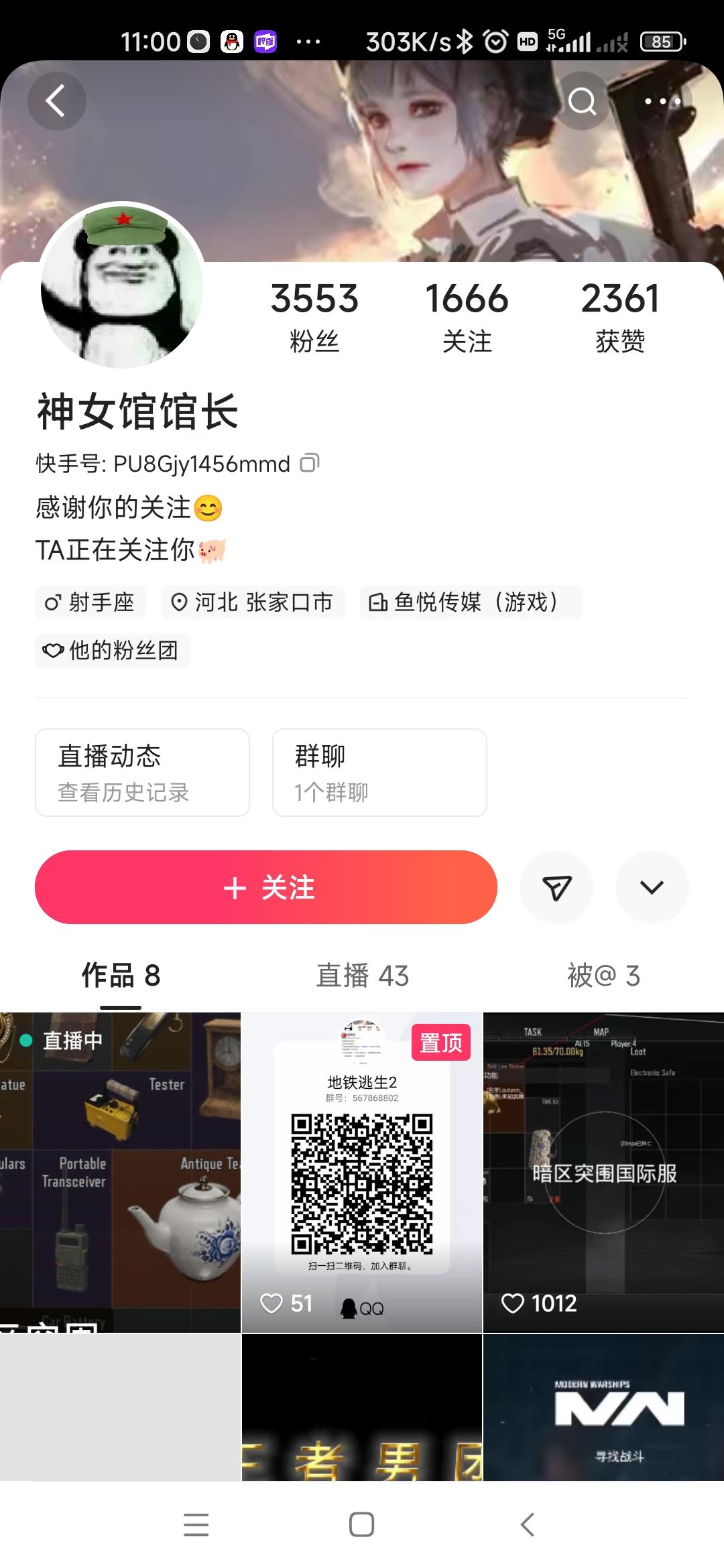This screenshot has height=1568, width=724.
Task: Tap the 关注 follow button
Action: 265,887
